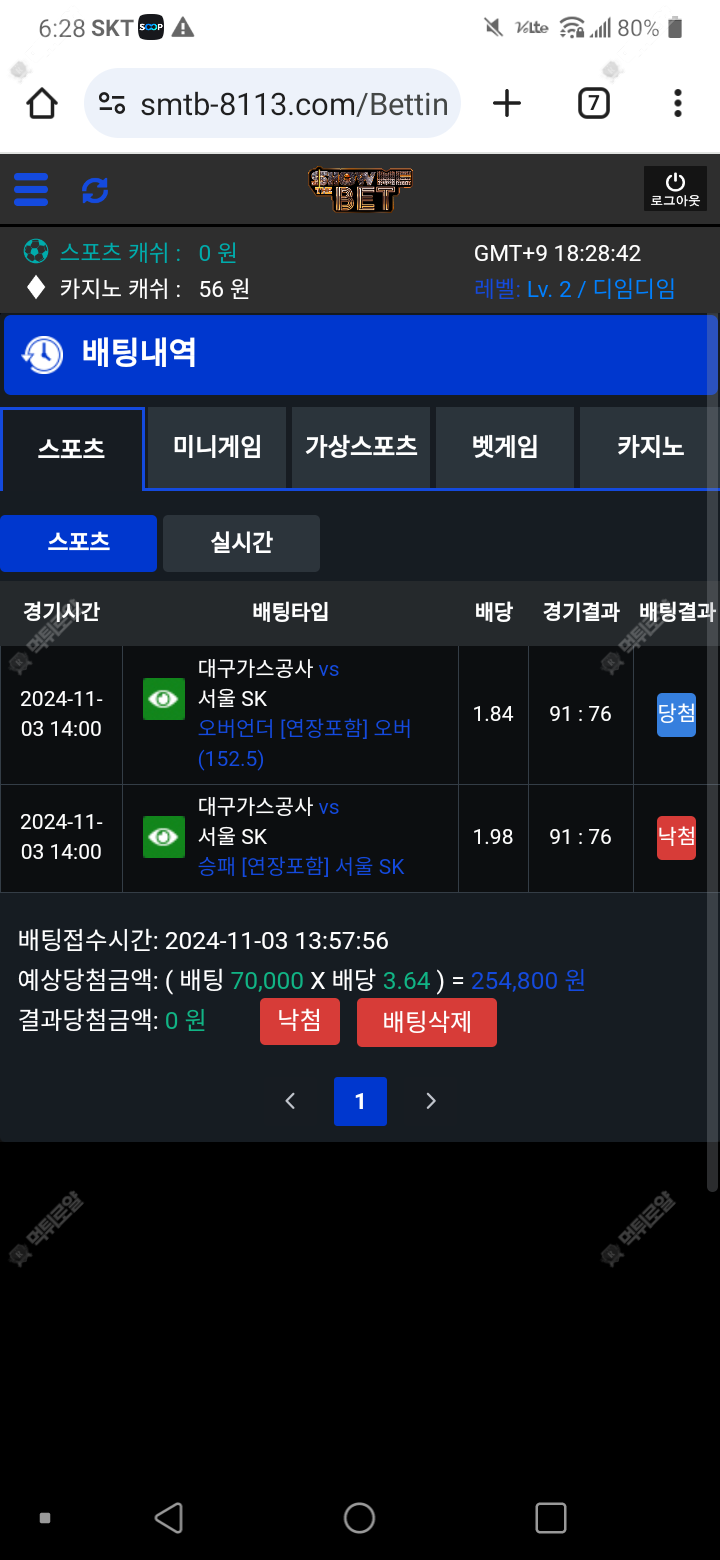This screenshot has height=1560, width=720.
Task: Switch to the 카지노 tab
Action: 650,447
